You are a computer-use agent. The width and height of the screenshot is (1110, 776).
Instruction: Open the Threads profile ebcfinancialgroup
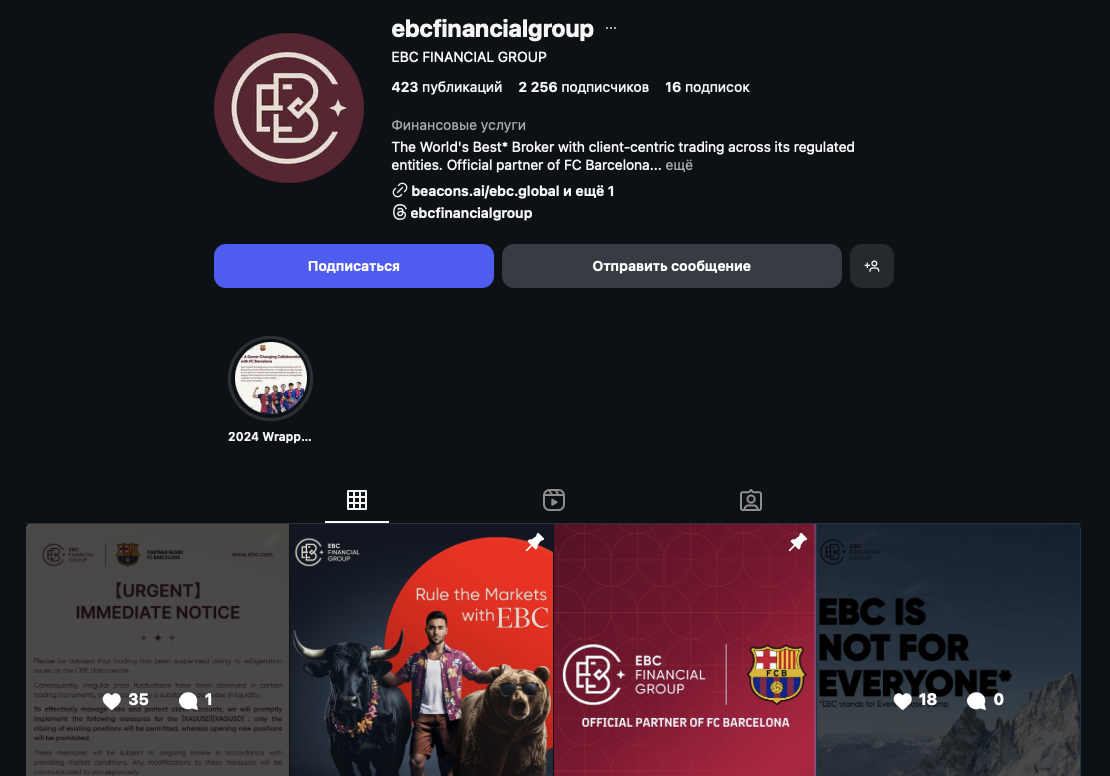[470, 213]
